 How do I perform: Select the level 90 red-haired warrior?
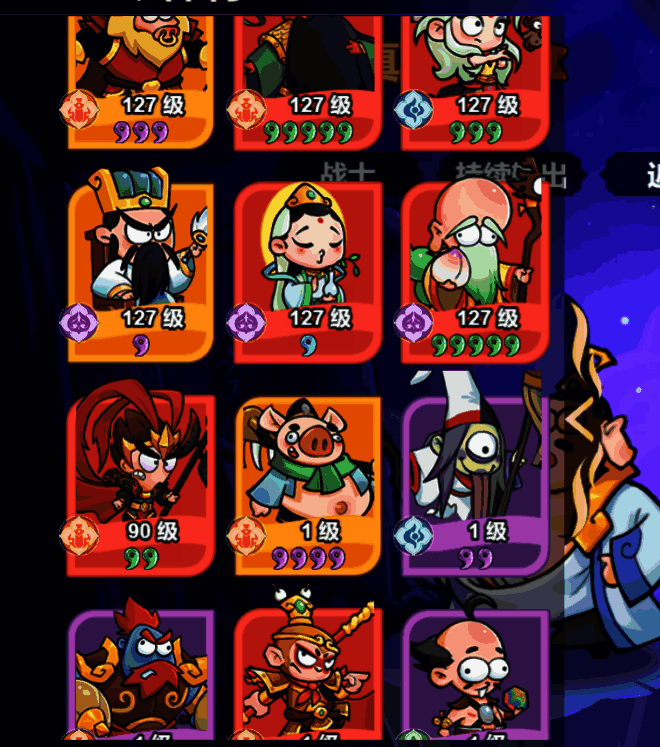click(141, 482)
